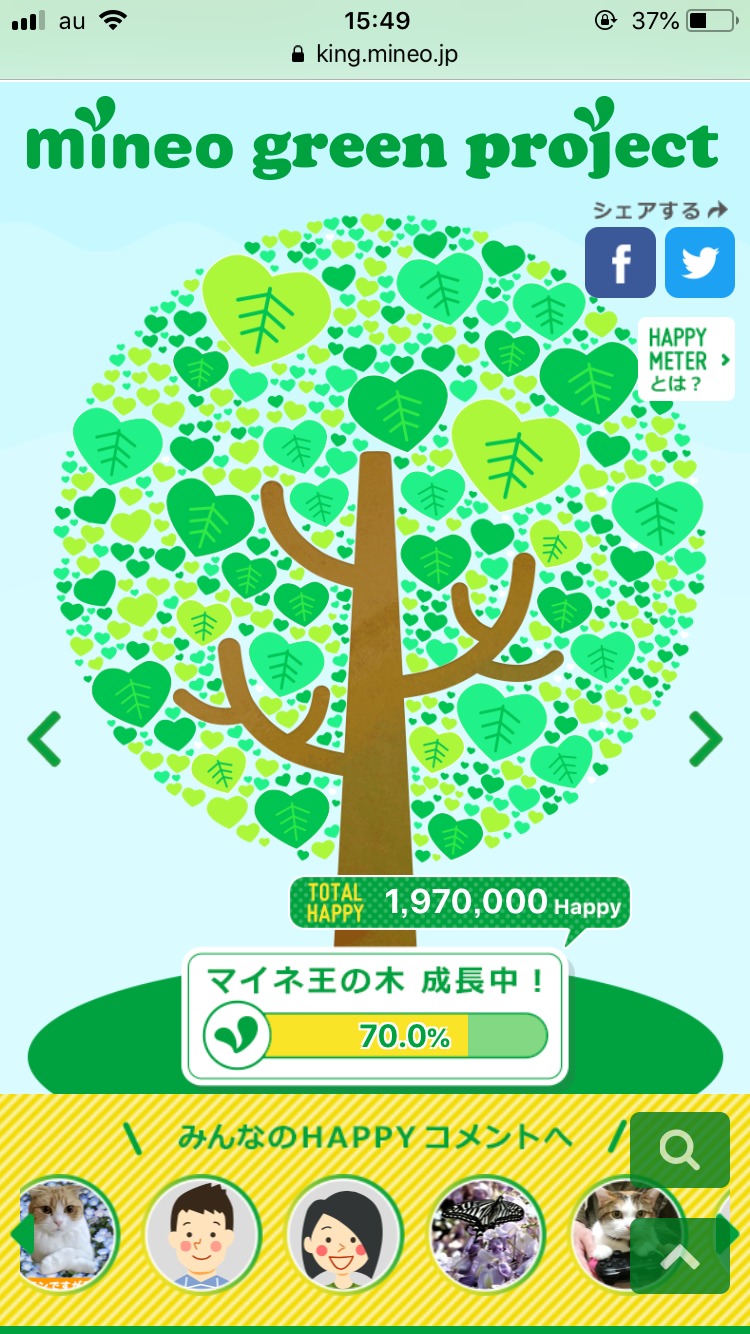The width and height of the screenshot is (750, 1334).
Task: Tap the green search magnifier button
Action: [680, 1150]
